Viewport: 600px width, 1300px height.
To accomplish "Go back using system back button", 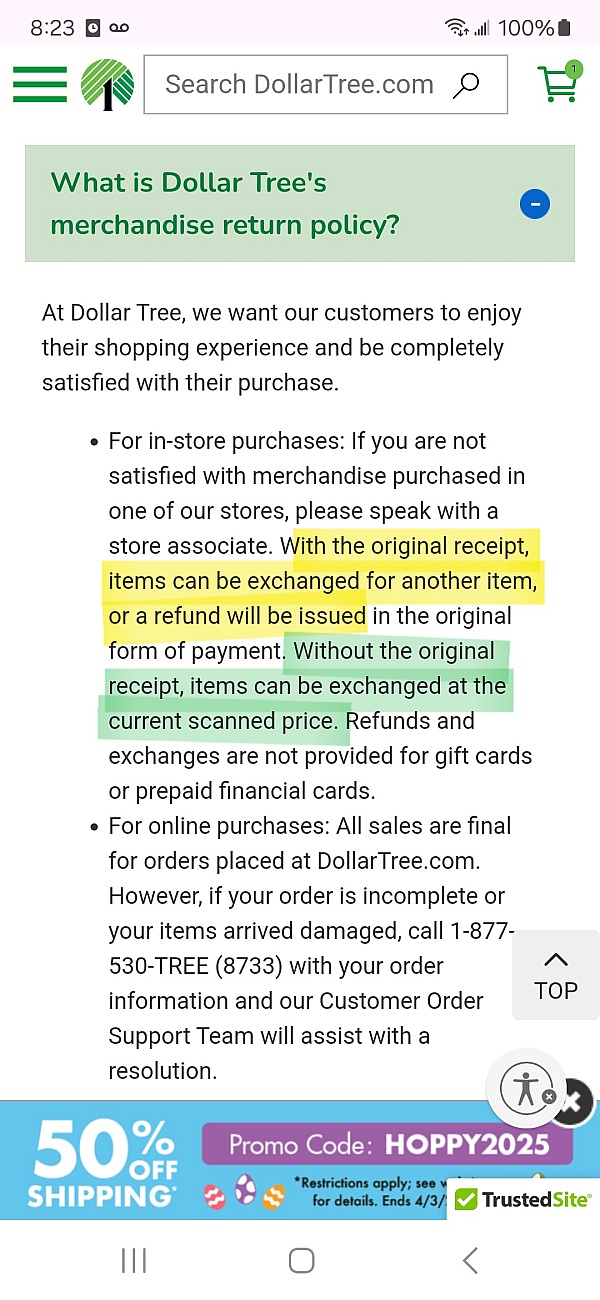I will tap(469, 1260).
